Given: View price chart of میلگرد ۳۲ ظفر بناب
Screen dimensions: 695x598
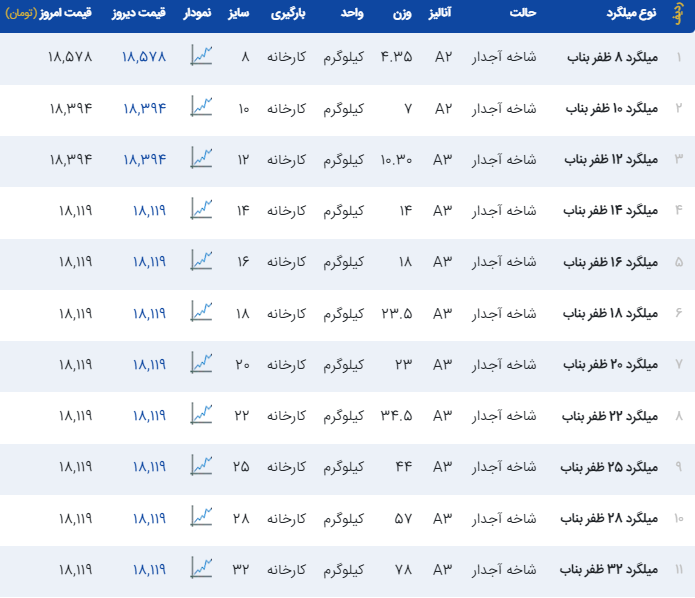Looking at the screenshot, I should [x=202, y=567].
